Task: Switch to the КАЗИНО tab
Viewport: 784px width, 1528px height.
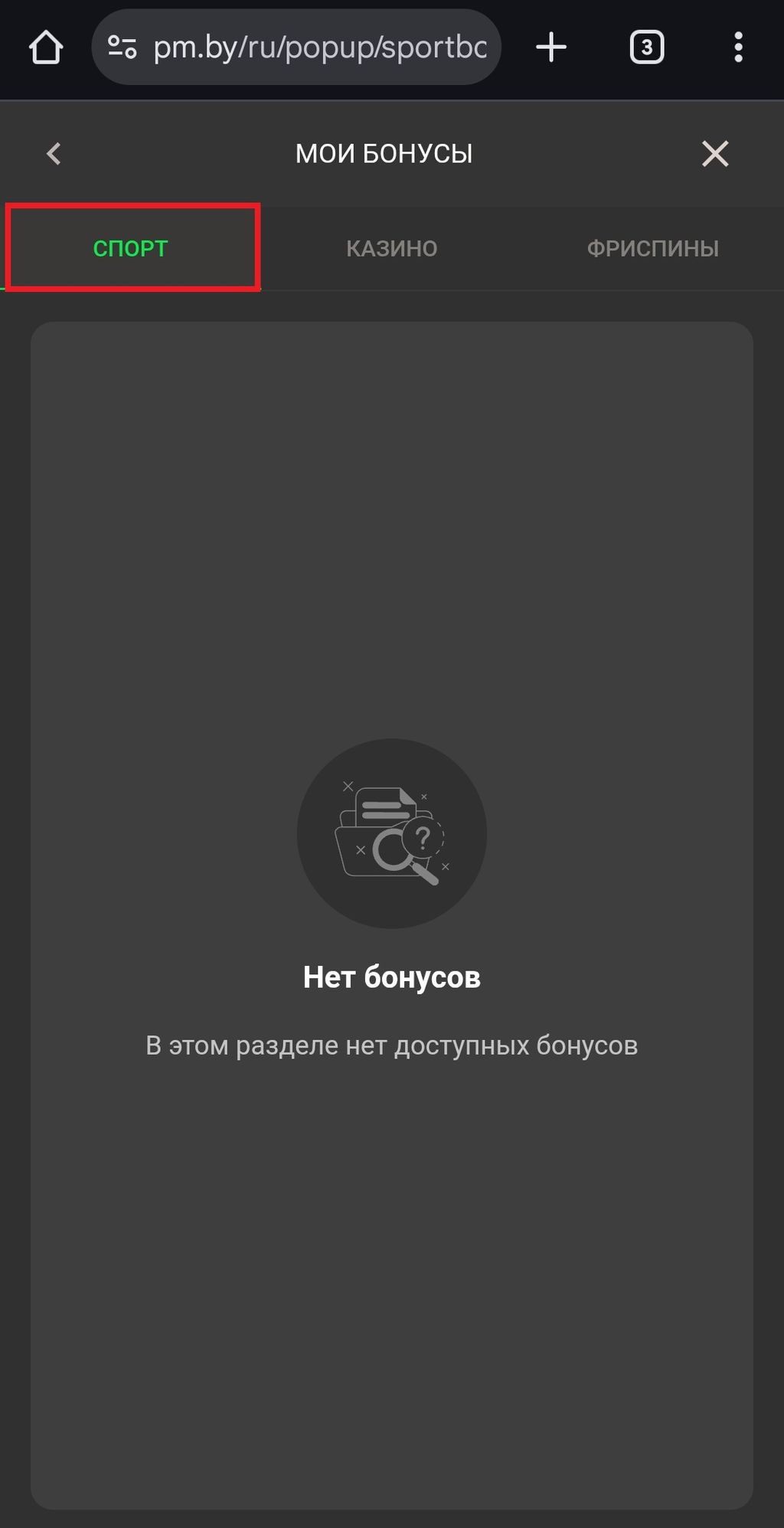Action: pyautogui.click(x=390, y=247)
